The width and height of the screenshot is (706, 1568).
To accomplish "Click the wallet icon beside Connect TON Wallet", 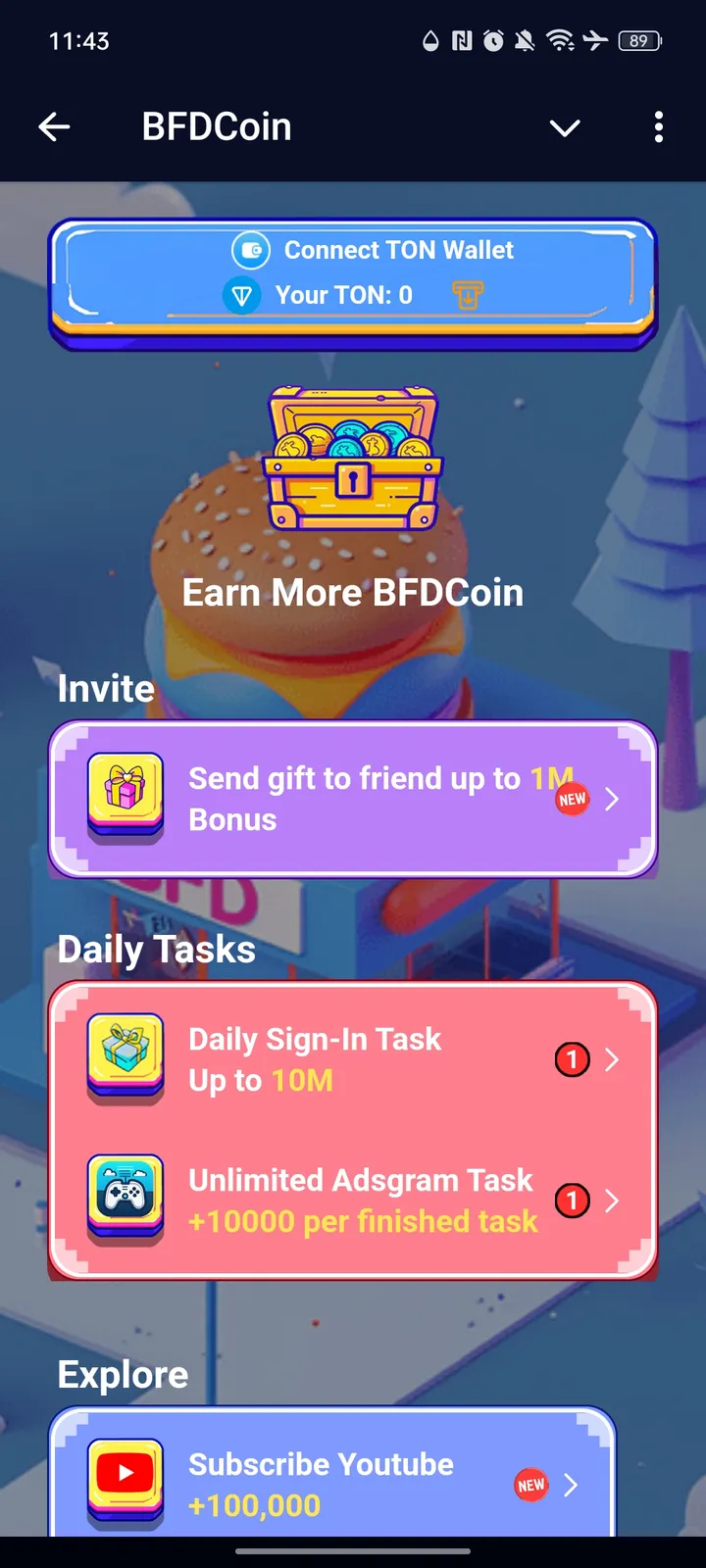I will tap(251, 250).
